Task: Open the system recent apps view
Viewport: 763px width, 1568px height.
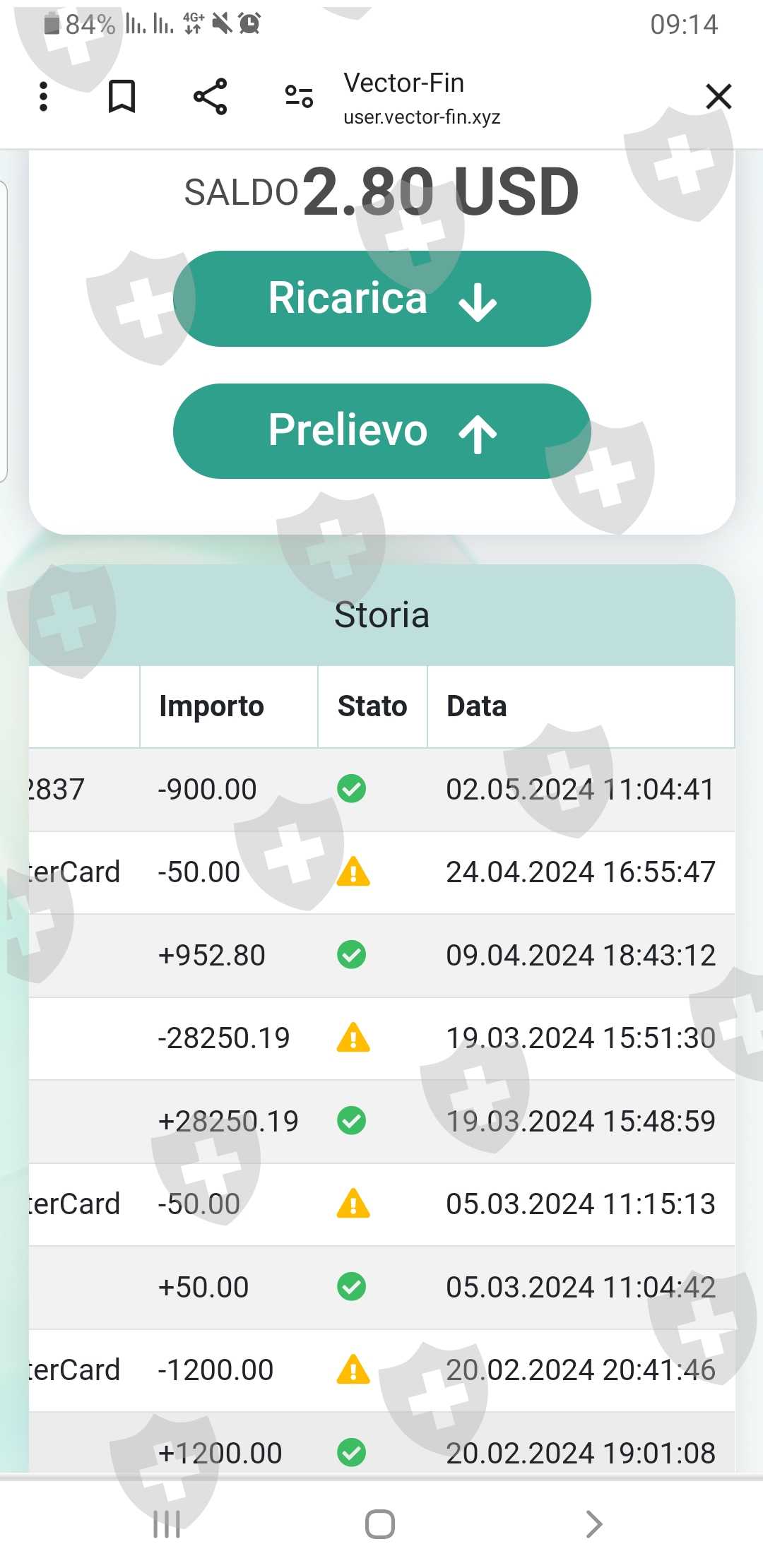Action: [x=167, y=1524]
